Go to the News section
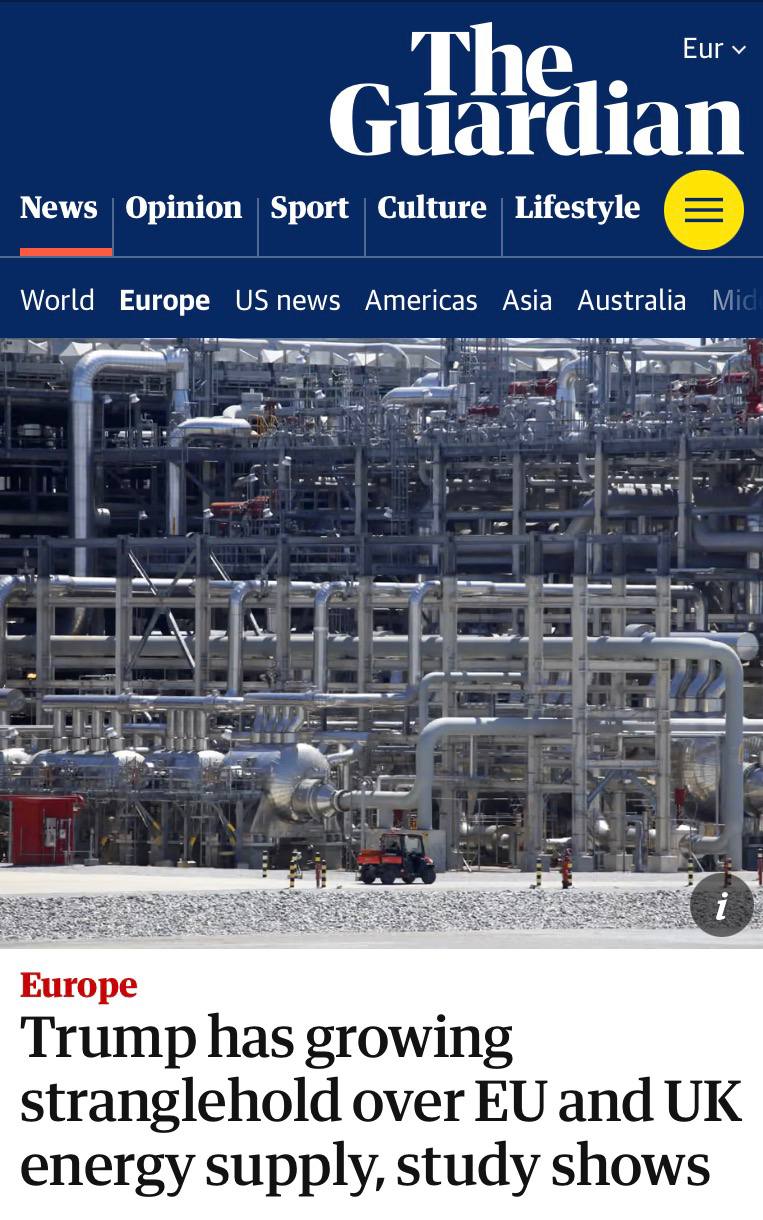This screenshot has height=1220, width=763. (59, 208)
